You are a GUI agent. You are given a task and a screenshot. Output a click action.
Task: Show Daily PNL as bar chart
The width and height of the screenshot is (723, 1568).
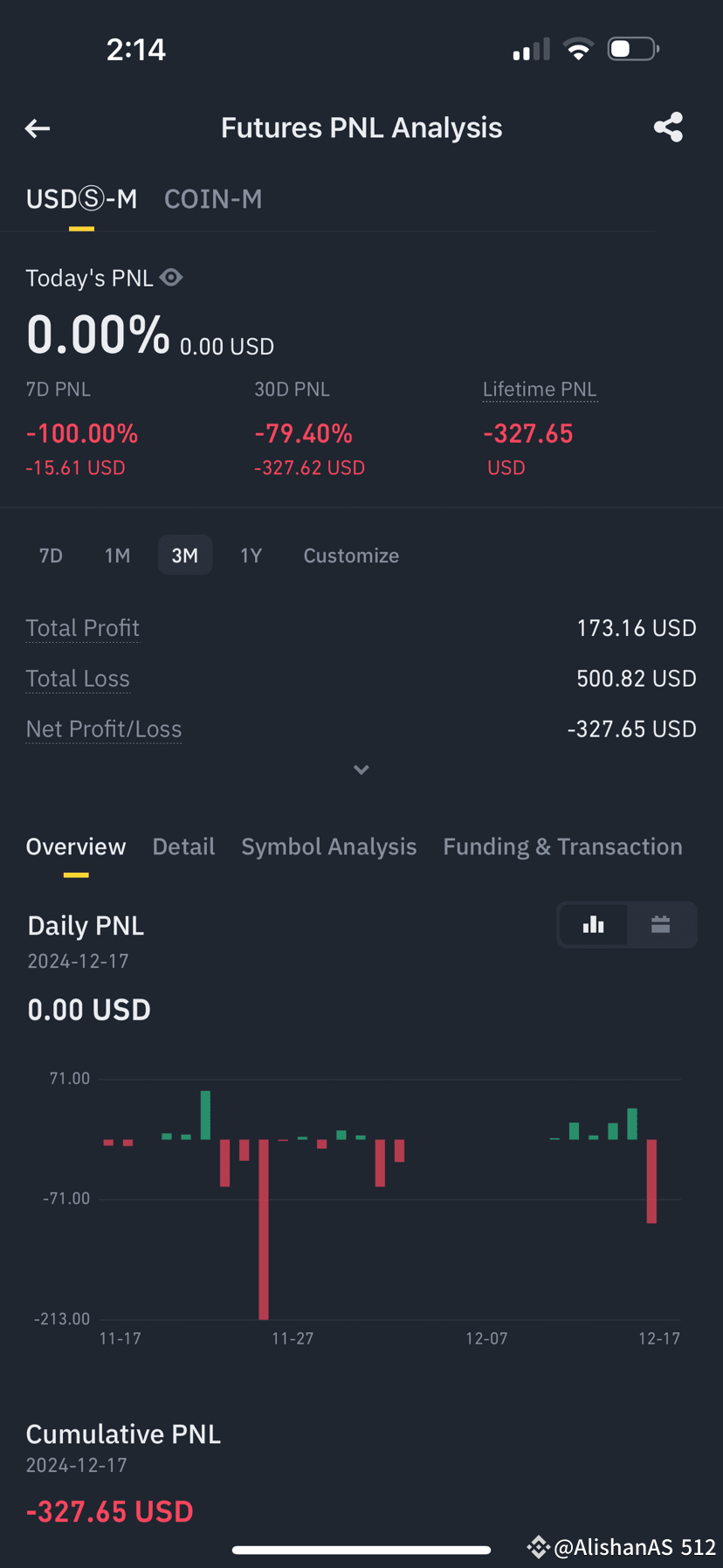pos(594,924)
